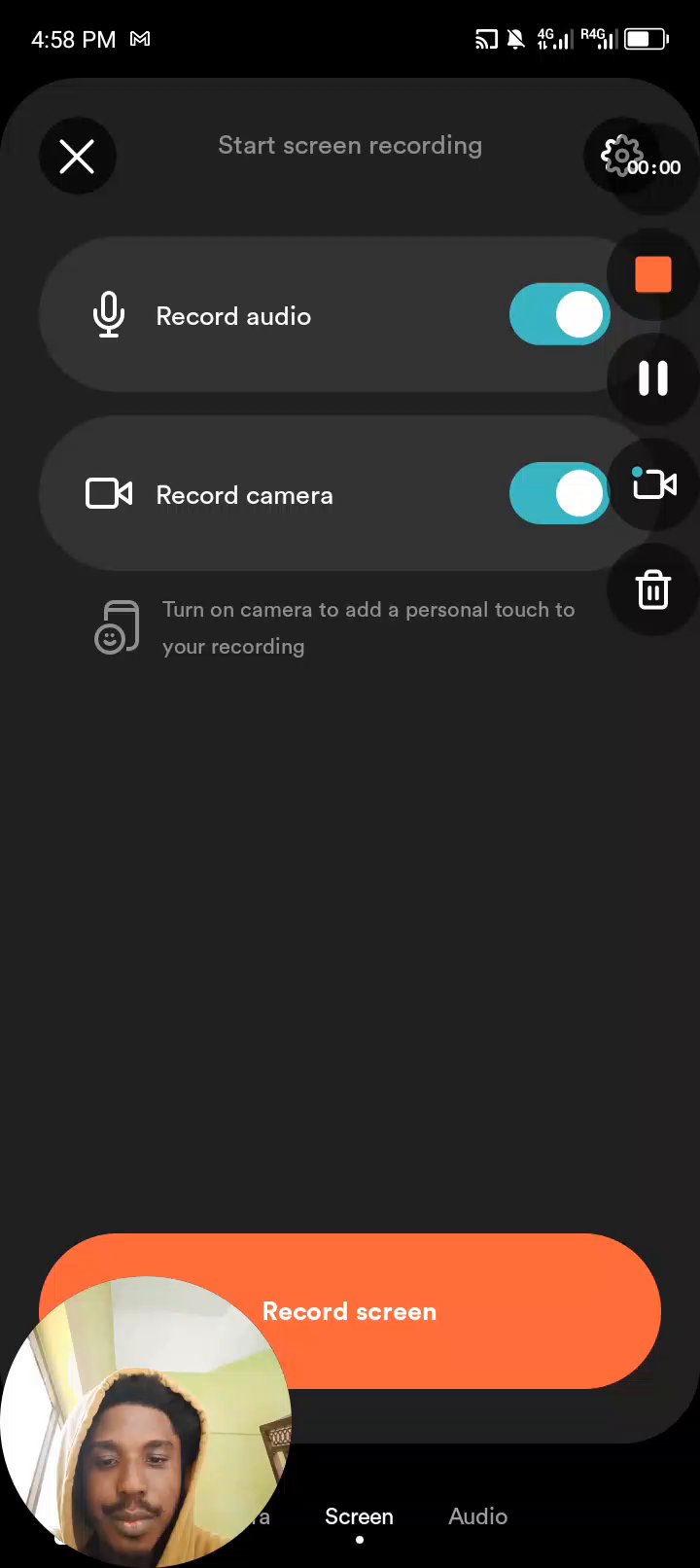Pause the recording
This screenshot has height=1568, width=700.
(653, 378)
